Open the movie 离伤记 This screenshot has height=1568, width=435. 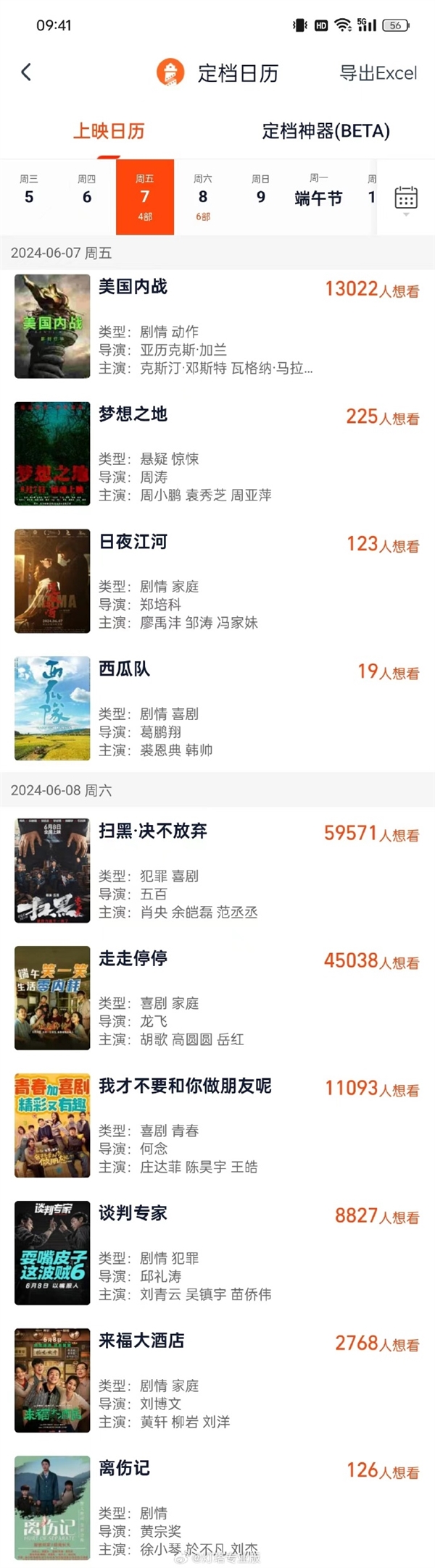click(124, 1469)
